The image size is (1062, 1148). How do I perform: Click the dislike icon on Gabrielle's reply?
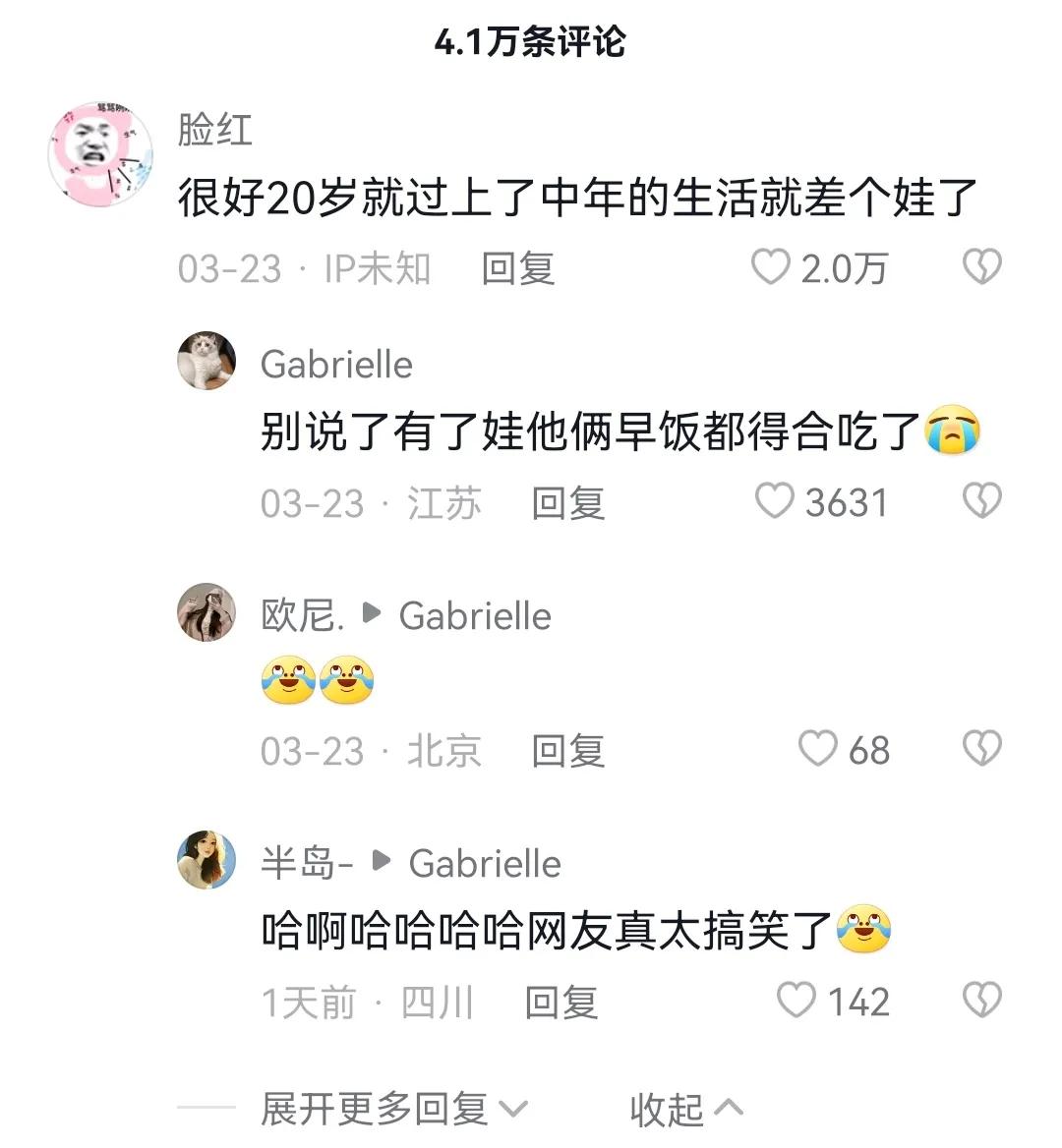coord(980,501)
